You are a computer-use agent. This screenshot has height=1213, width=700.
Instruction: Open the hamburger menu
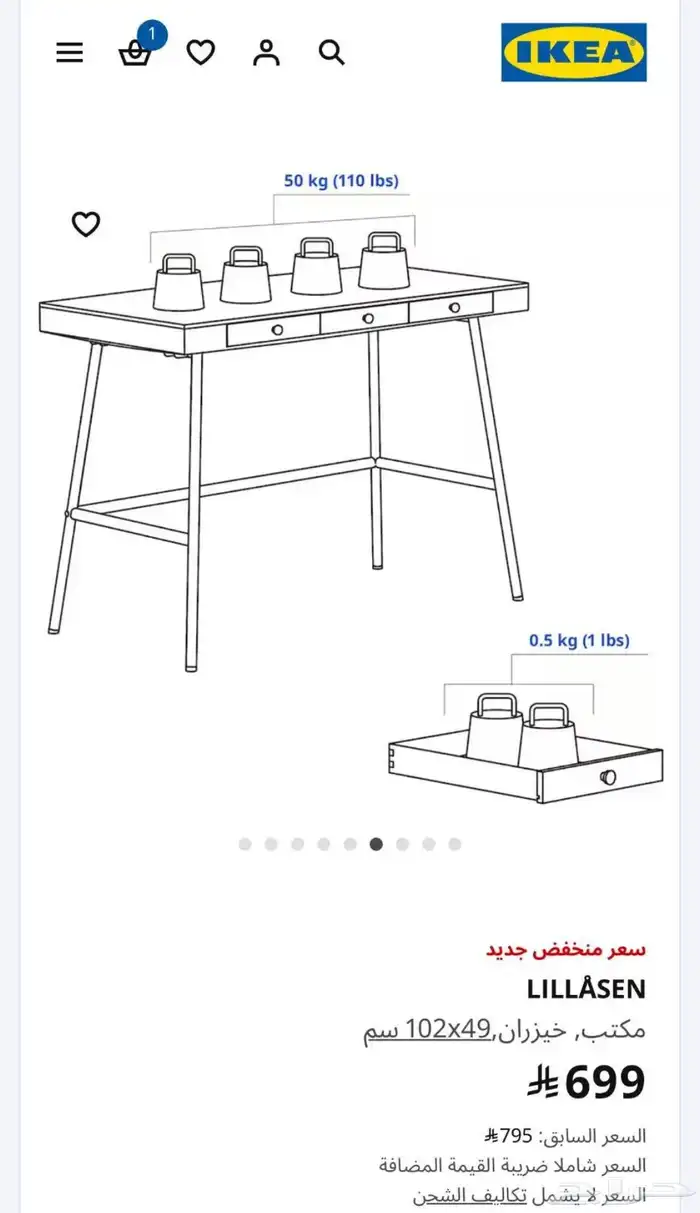point(69,52)
